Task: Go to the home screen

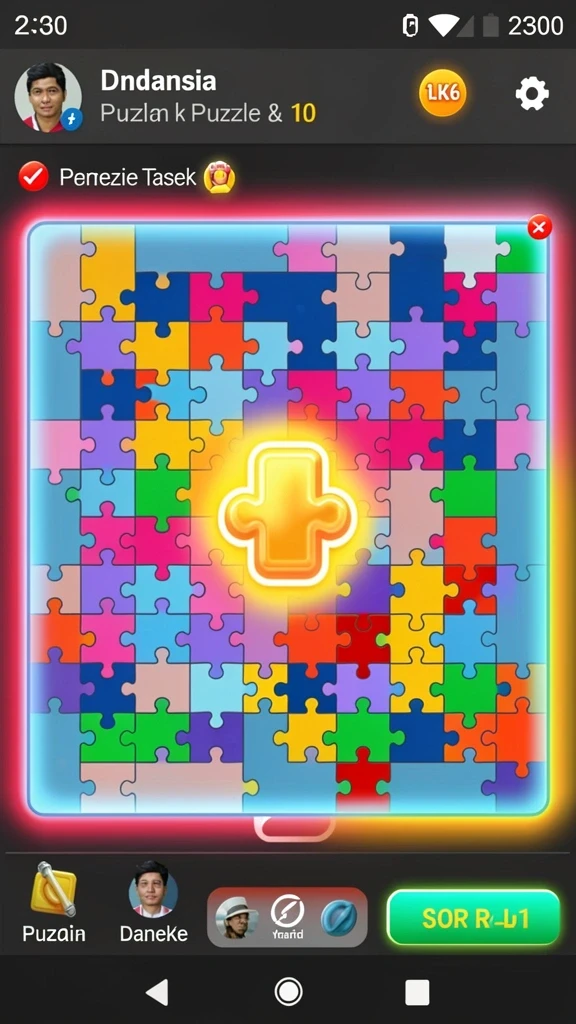Action: 288,992
